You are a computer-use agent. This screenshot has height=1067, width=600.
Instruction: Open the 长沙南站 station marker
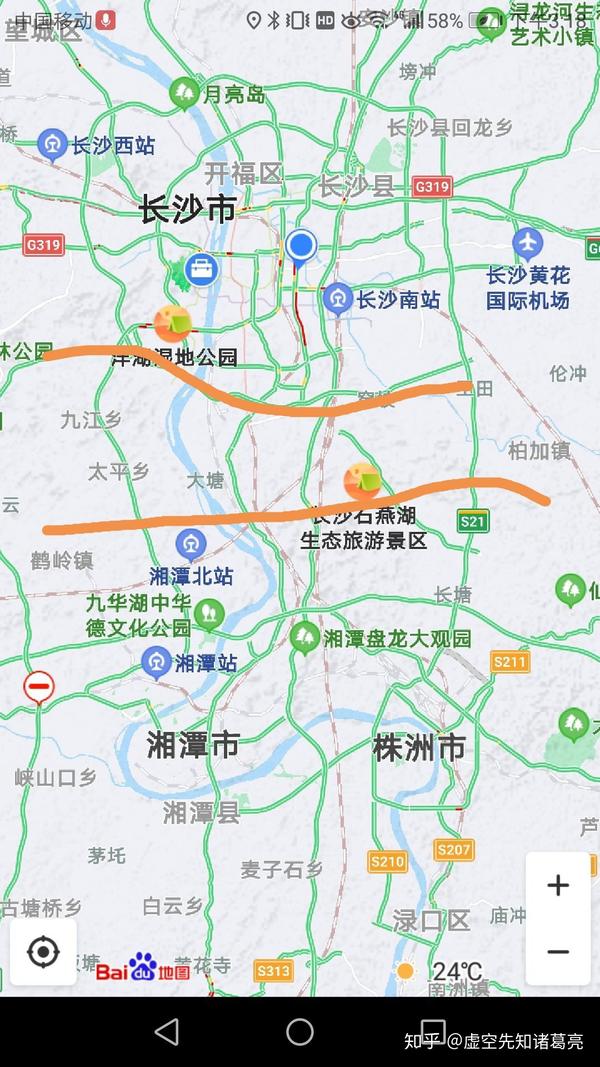pos(338,298)
